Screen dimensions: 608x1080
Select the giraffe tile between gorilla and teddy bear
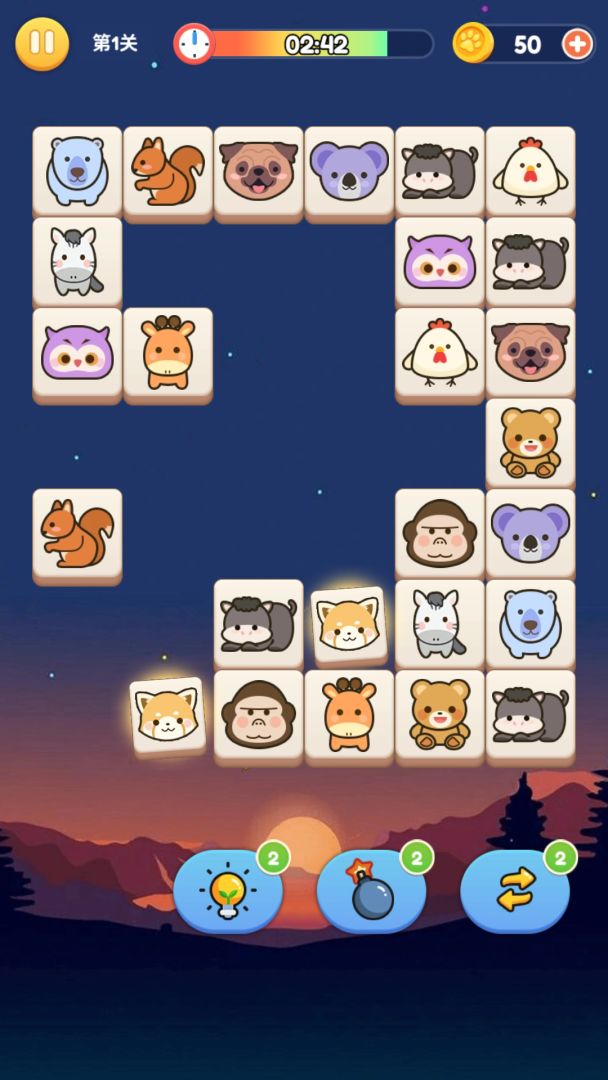point(349,713)
